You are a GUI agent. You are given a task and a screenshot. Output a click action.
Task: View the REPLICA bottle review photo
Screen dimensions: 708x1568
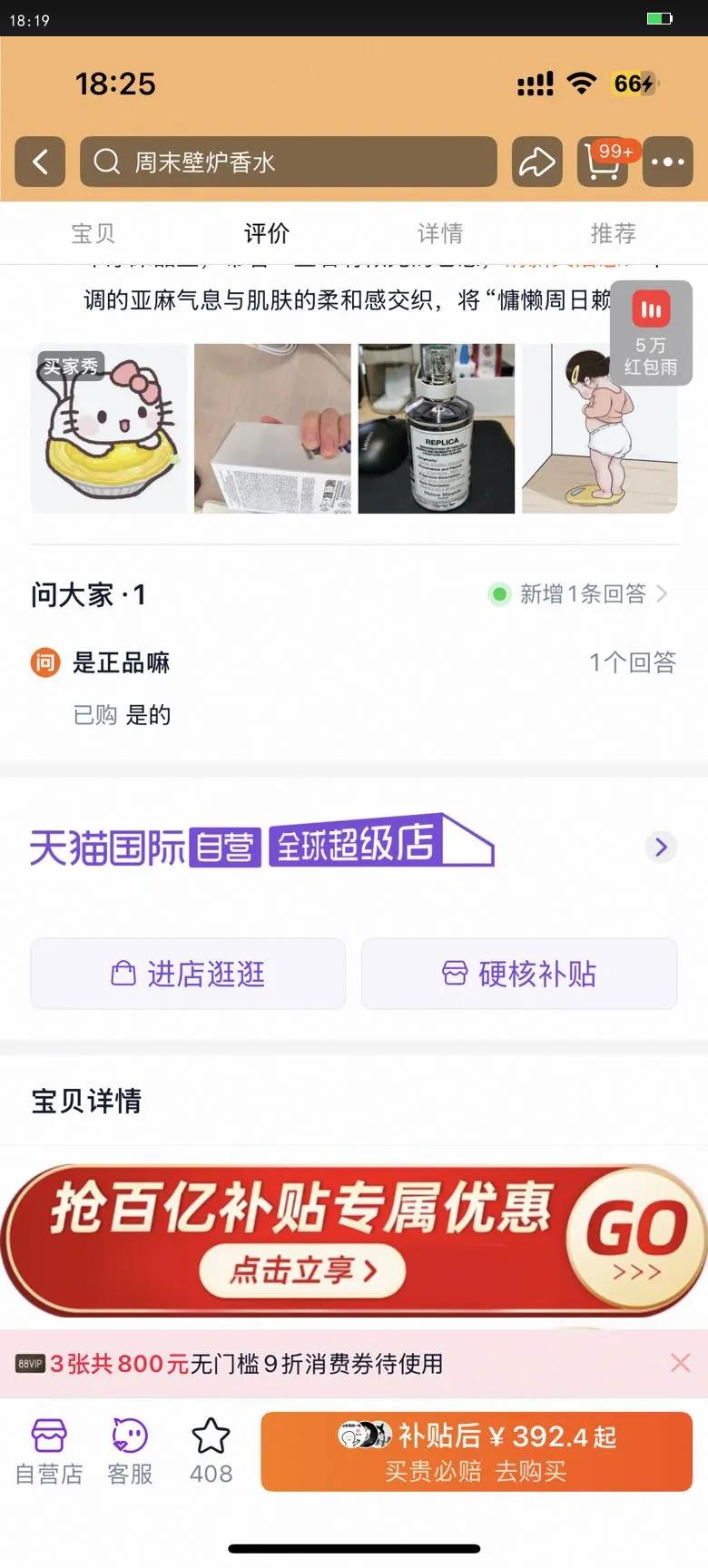click(x=437, y=428)
